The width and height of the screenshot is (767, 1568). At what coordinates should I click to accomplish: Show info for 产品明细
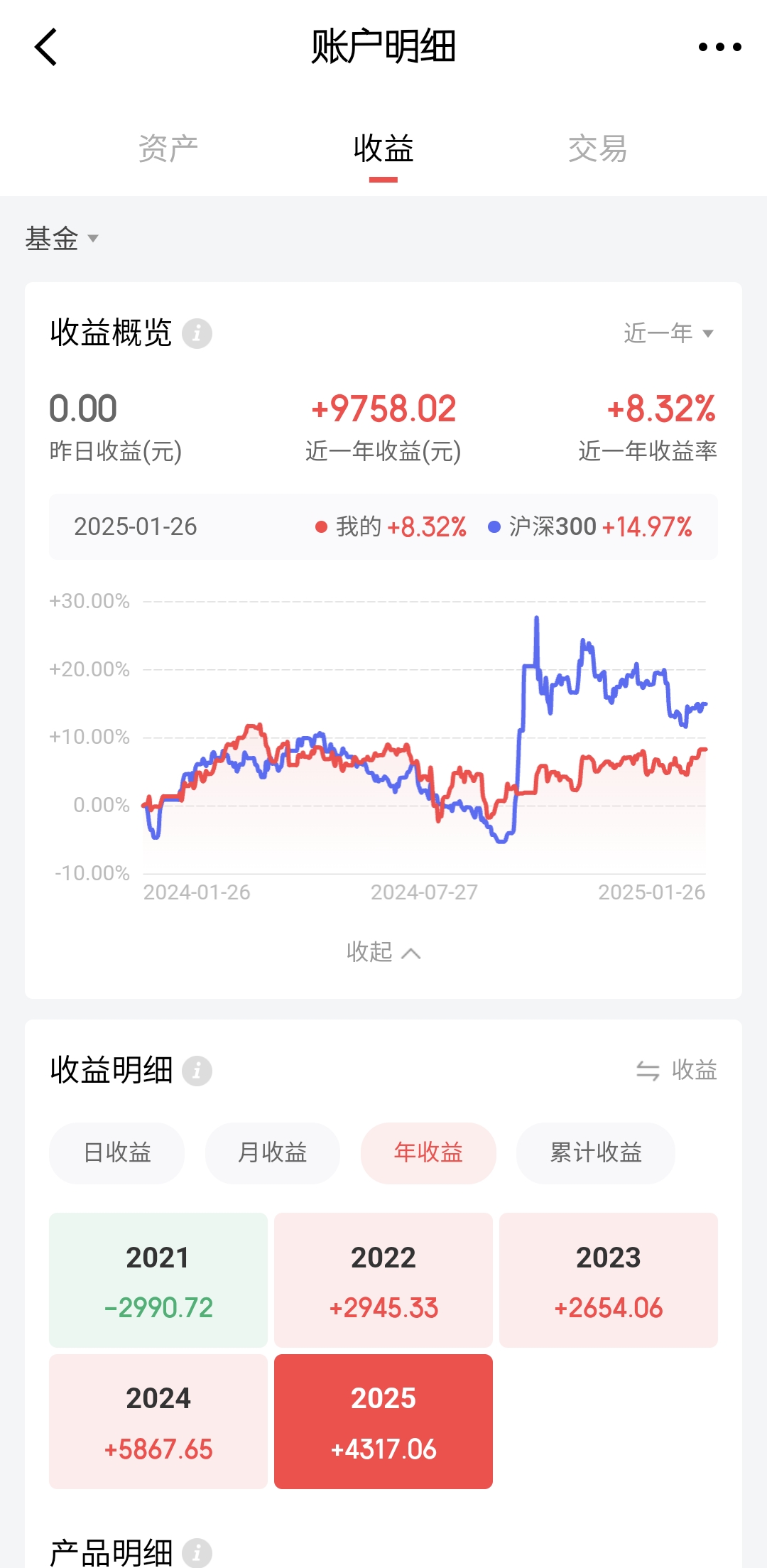pyautogui.click(x=197, y=1552)
